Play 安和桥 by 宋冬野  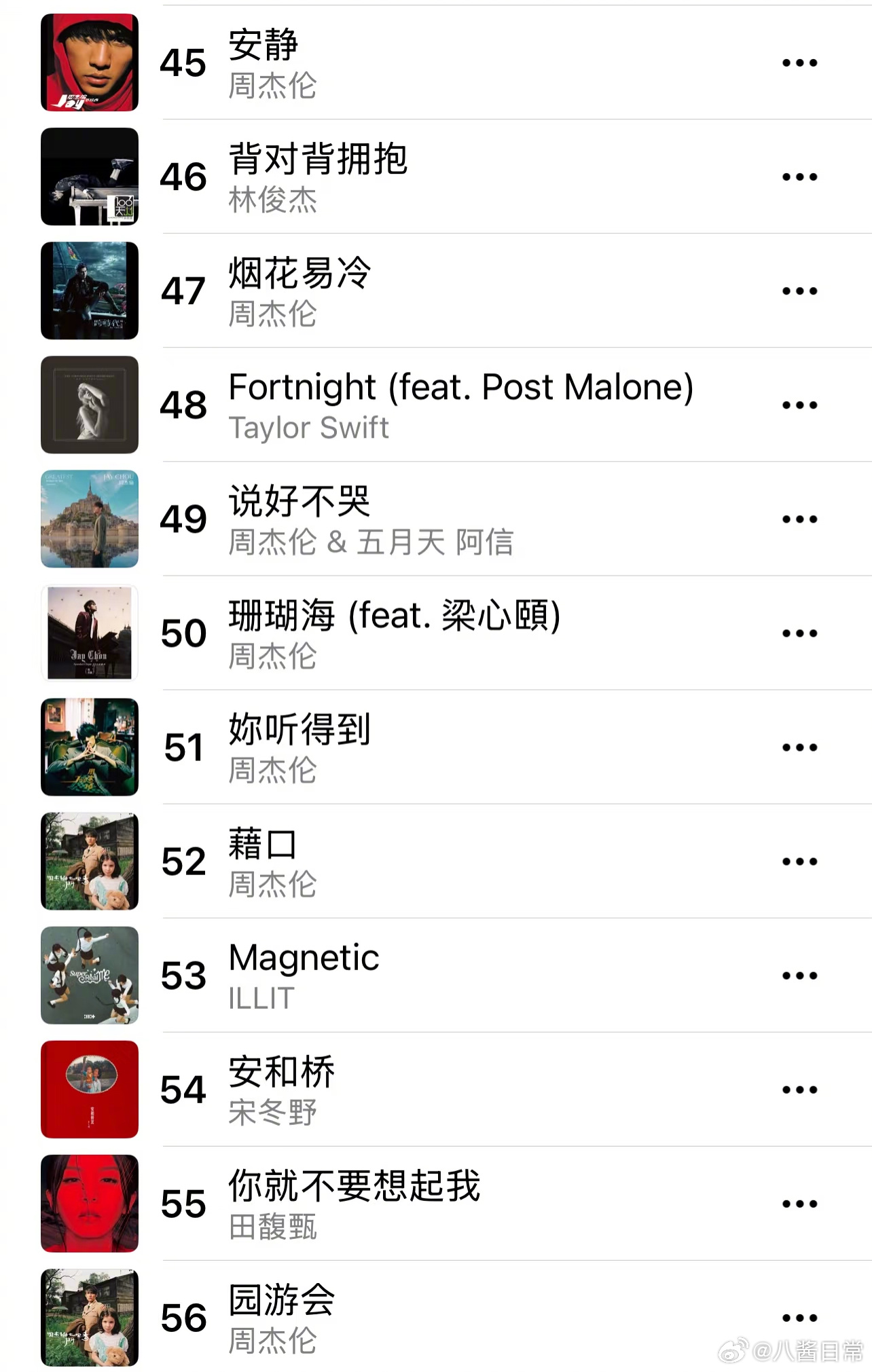281,1072
